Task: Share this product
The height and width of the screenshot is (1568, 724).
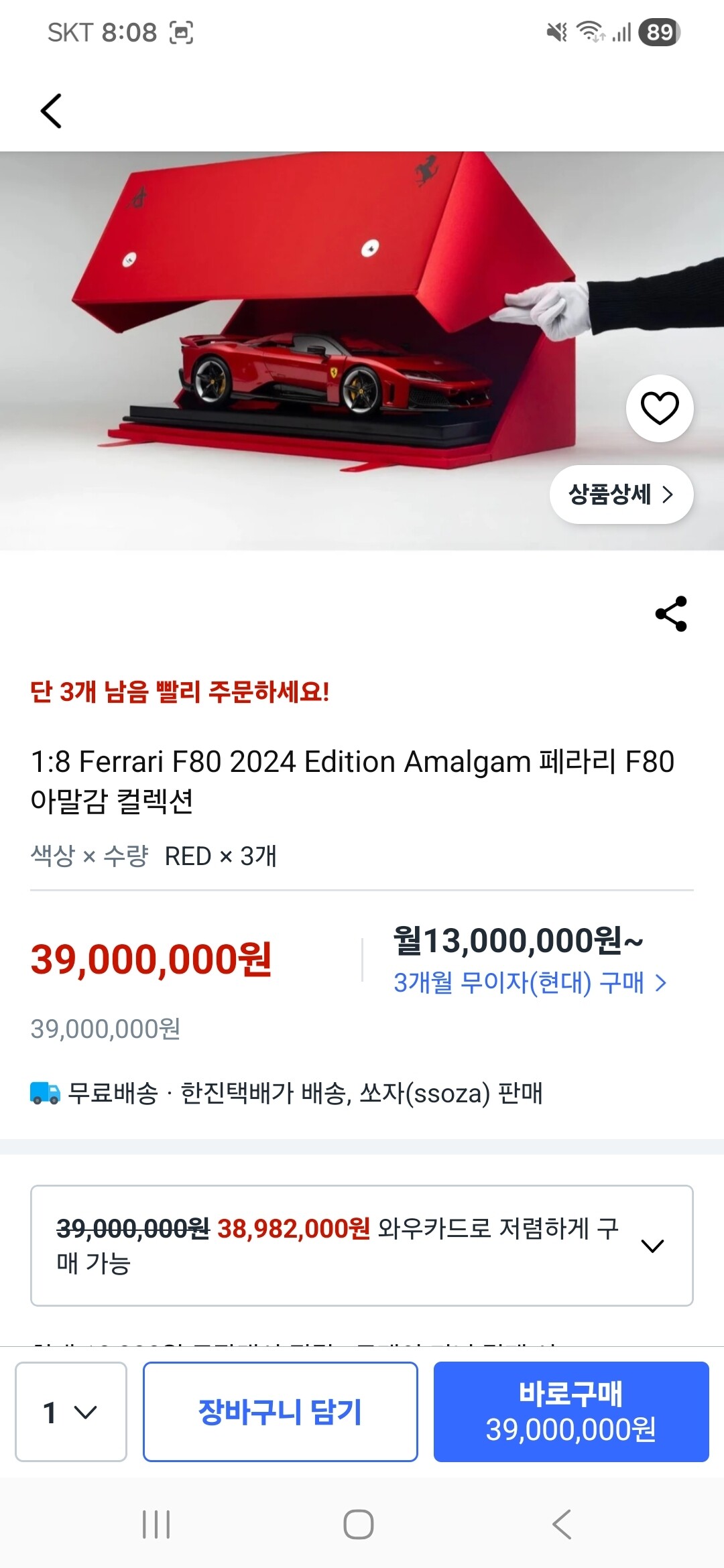Action: 671,613
